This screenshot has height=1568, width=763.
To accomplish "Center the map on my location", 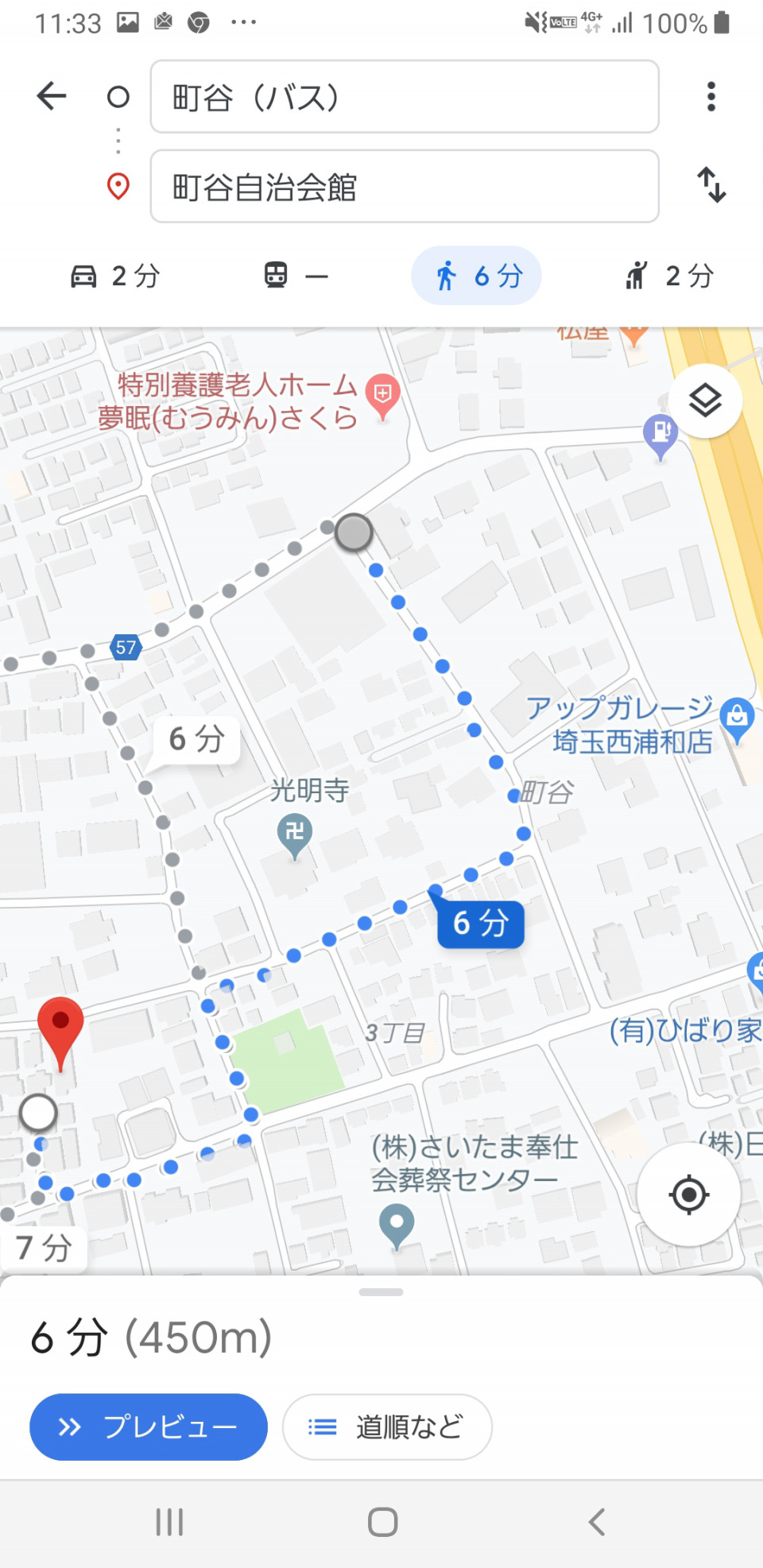I will [688, 1194].
